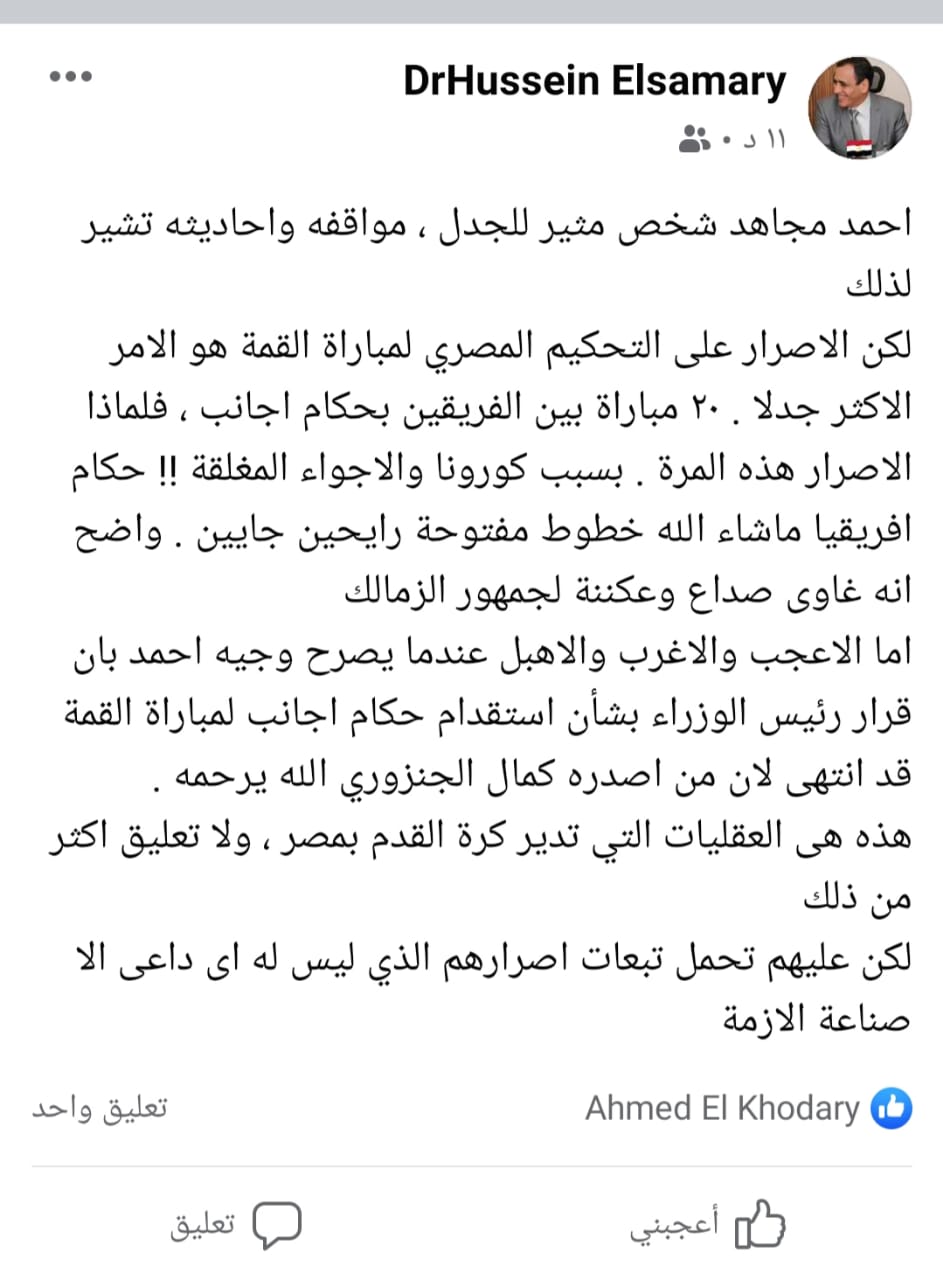Open the DrHussein Elsamary name link

[x=595, y=82]
